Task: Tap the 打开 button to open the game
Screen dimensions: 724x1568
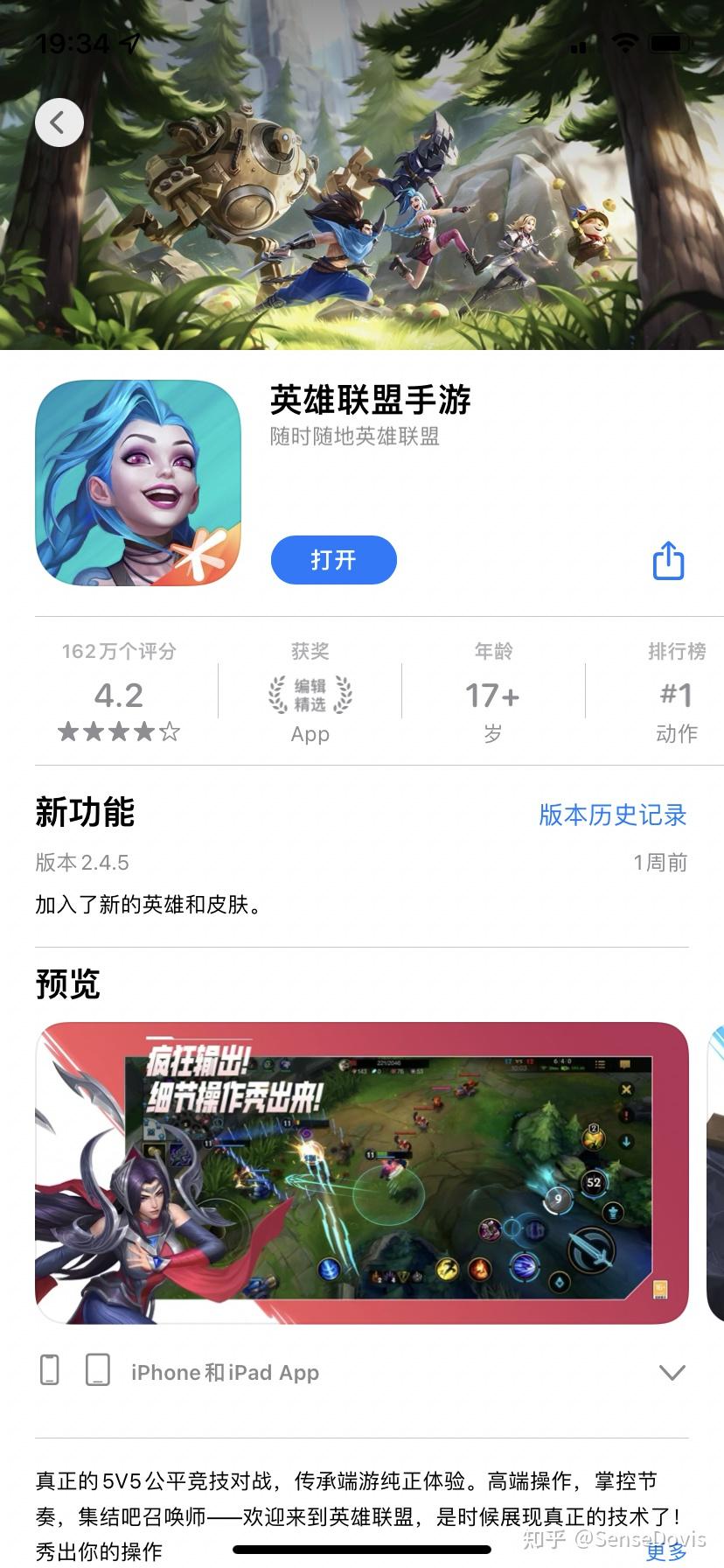Action: click(333, 560)
